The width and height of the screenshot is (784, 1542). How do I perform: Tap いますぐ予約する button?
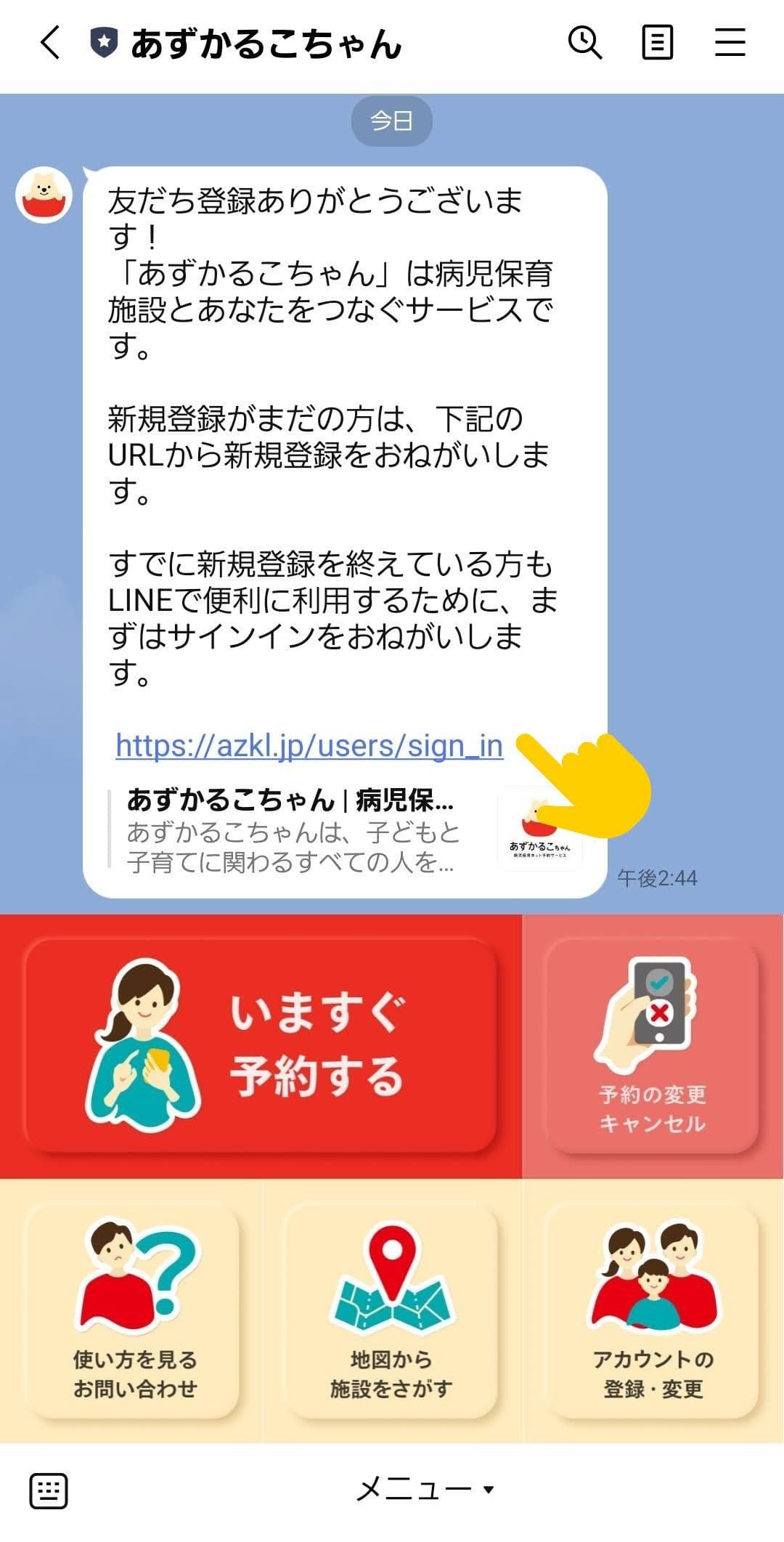click(x=261, y=1046)
